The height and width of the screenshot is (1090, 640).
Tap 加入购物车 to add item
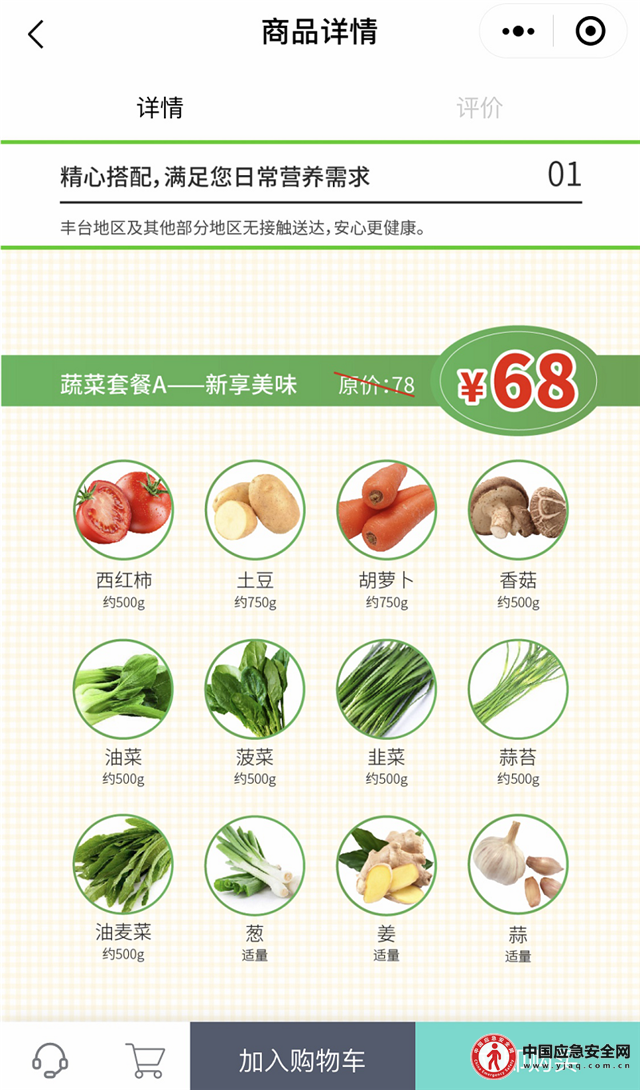302,1059
